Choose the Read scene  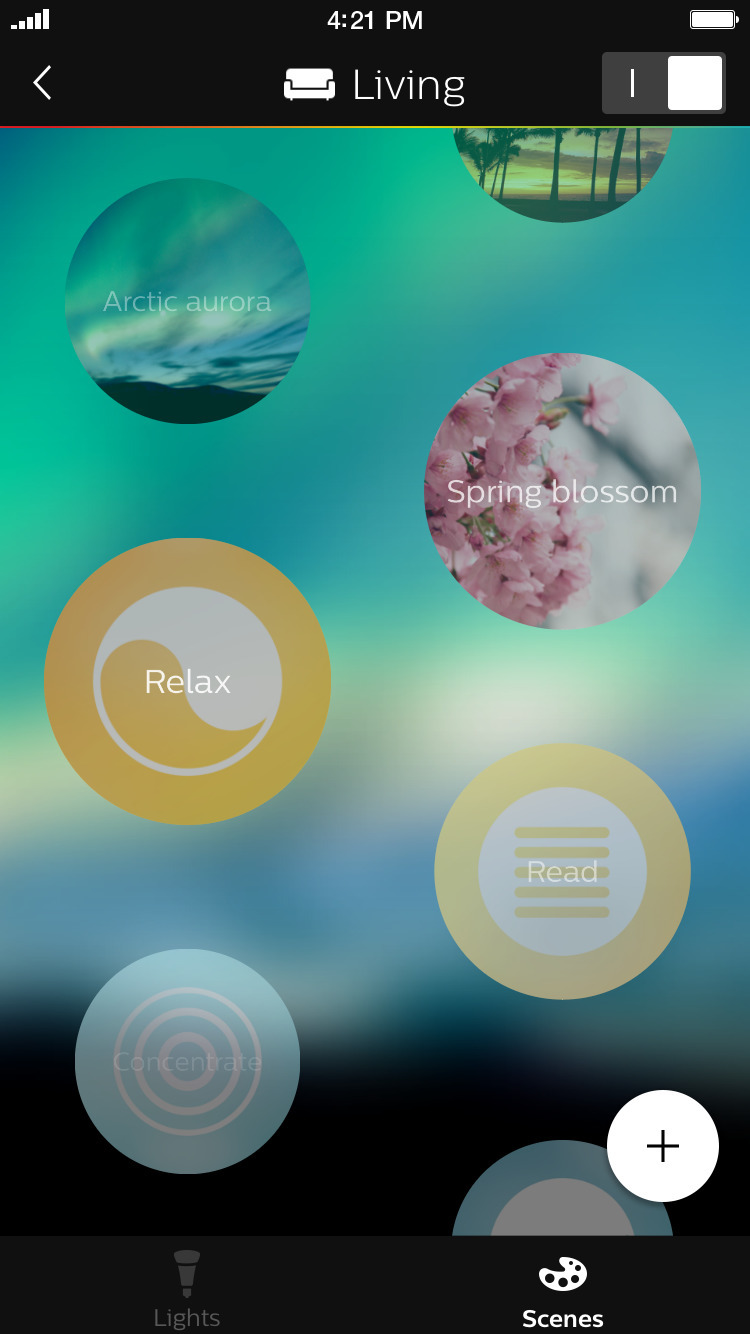click(562, 871)
